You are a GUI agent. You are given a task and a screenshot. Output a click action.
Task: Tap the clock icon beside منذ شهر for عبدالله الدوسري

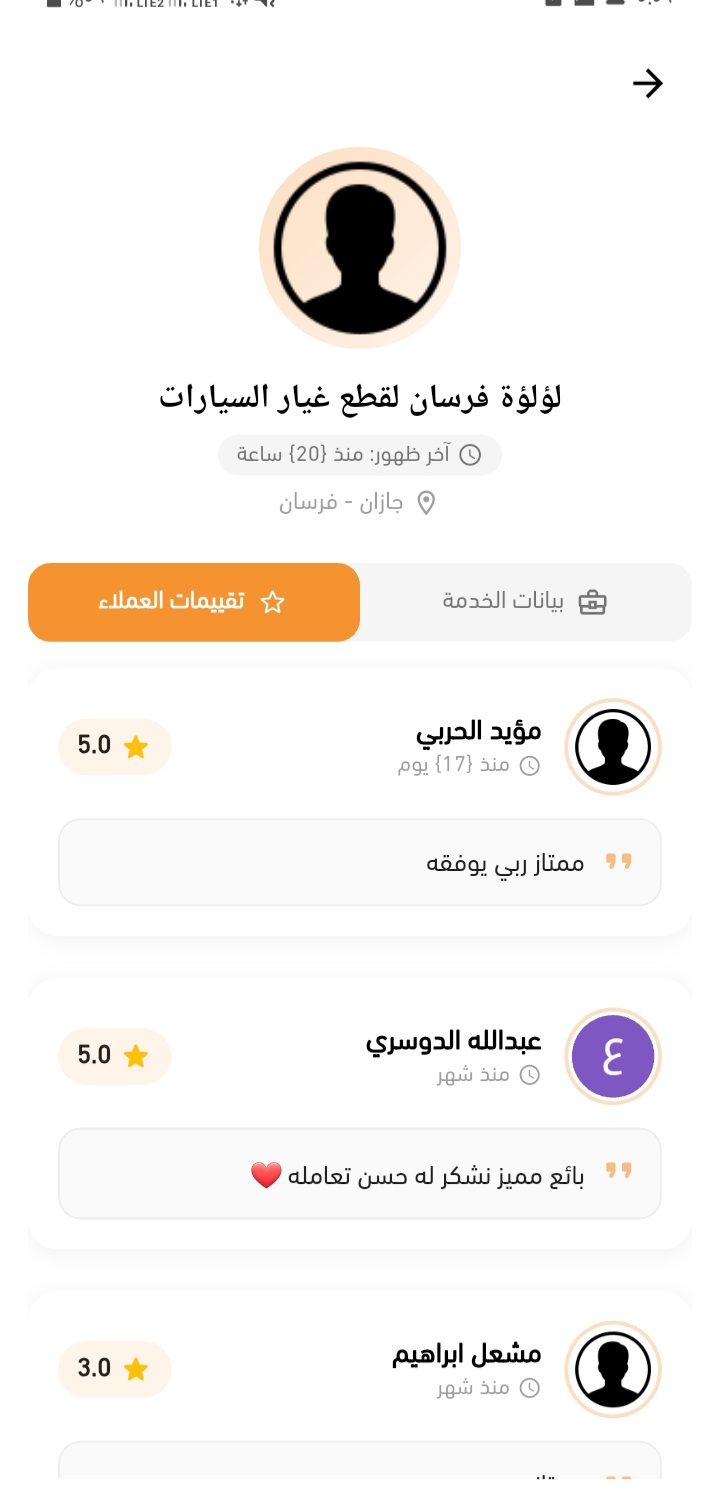[532, 1074]
